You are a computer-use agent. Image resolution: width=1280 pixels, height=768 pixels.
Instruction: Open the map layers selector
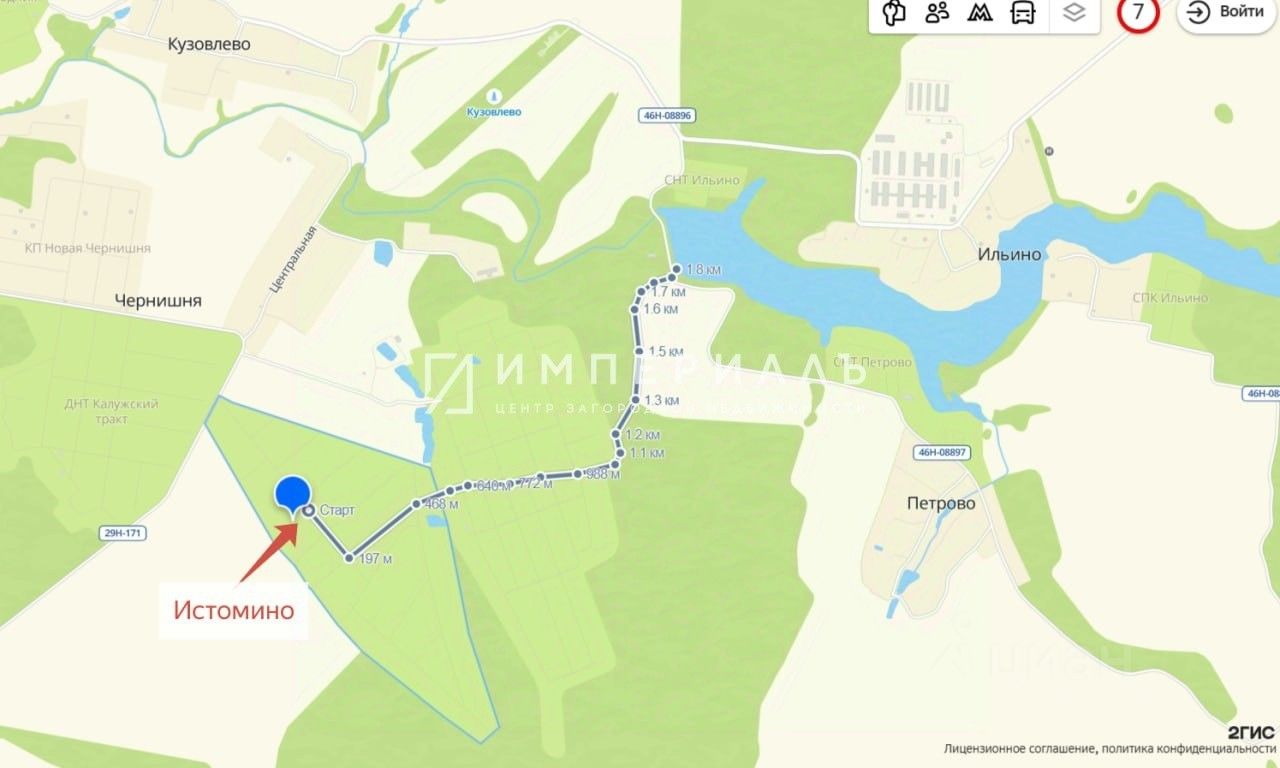point(1074,13)
